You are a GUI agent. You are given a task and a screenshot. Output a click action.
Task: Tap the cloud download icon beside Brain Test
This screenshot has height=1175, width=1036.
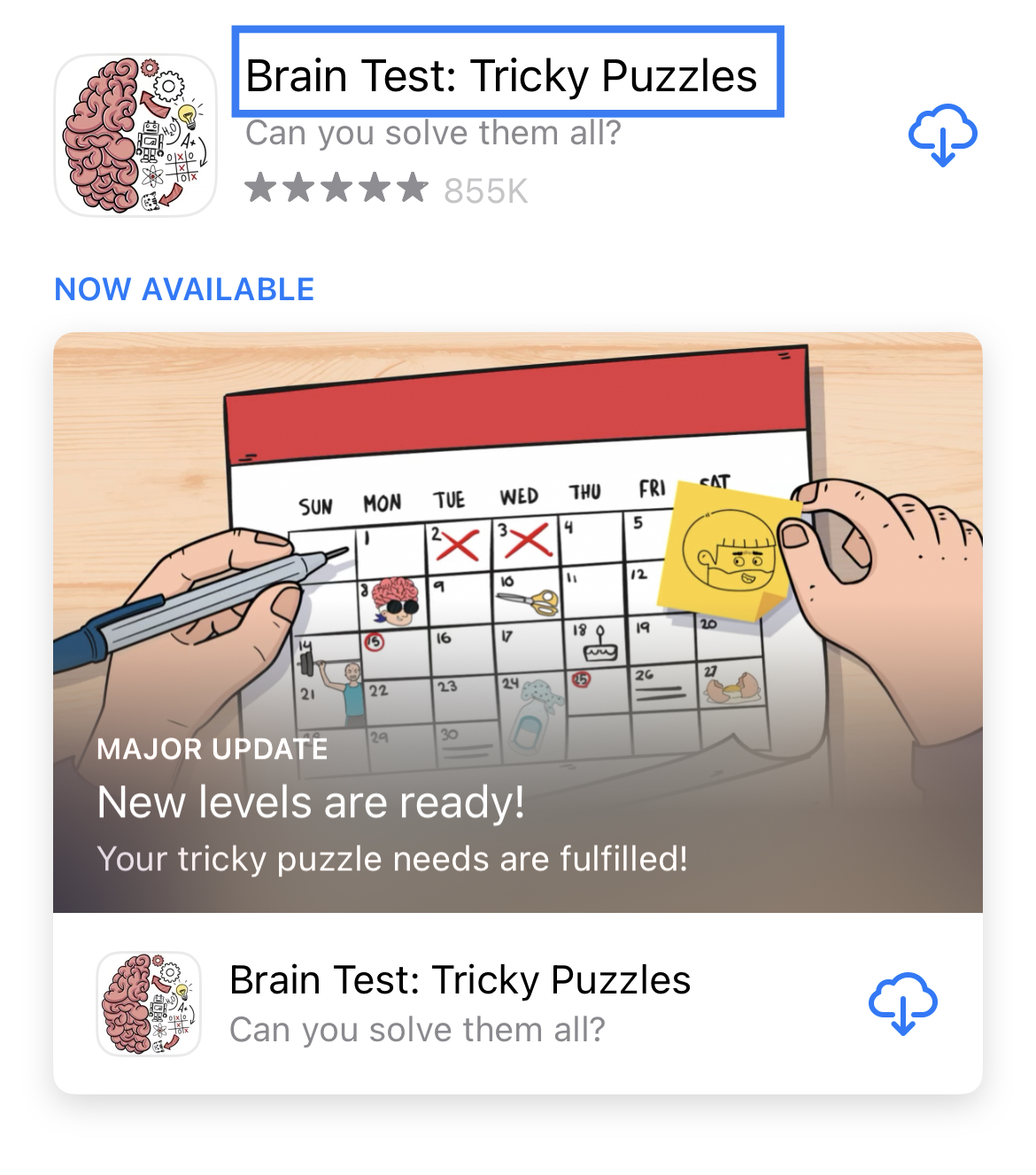tap(941, 135)
